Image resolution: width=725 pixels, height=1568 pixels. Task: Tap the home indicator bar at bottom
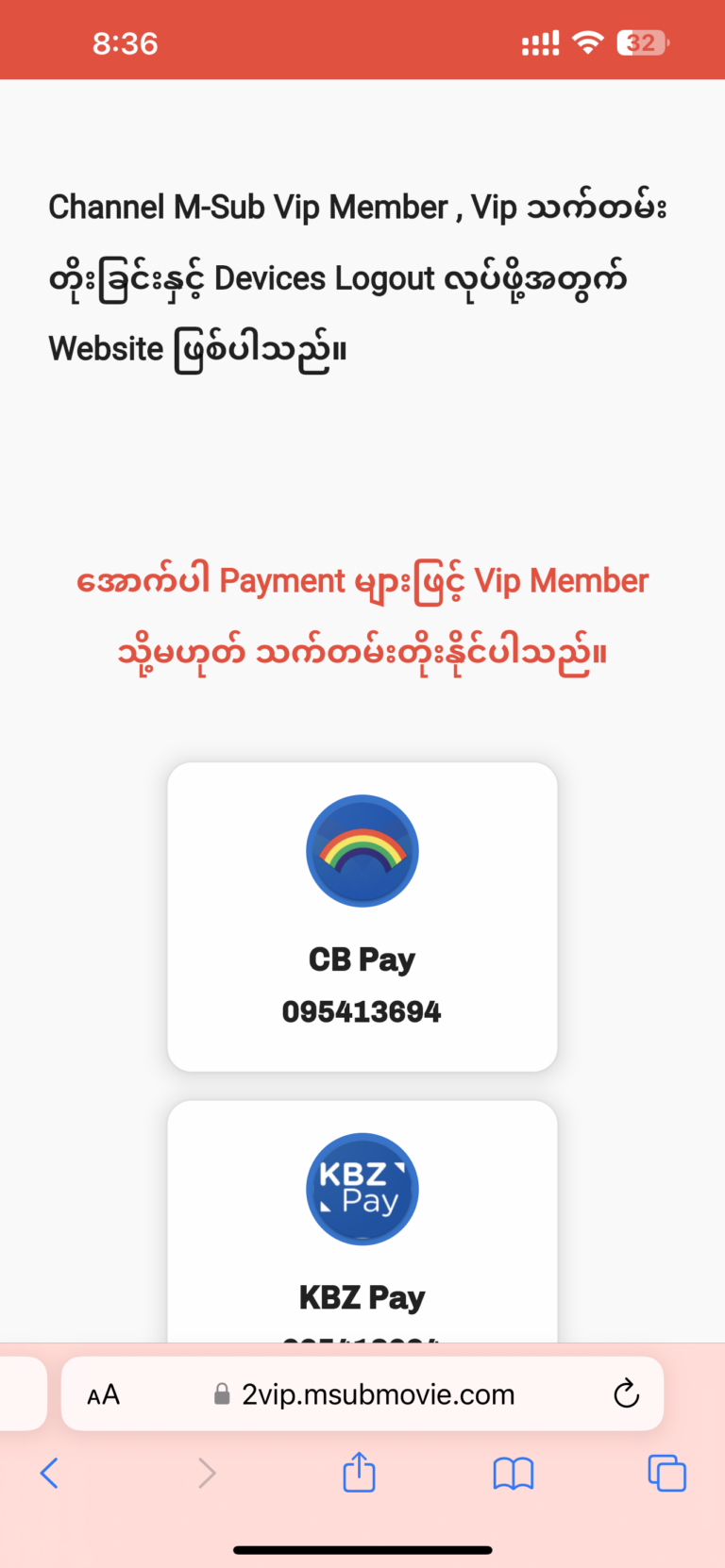362,1547
